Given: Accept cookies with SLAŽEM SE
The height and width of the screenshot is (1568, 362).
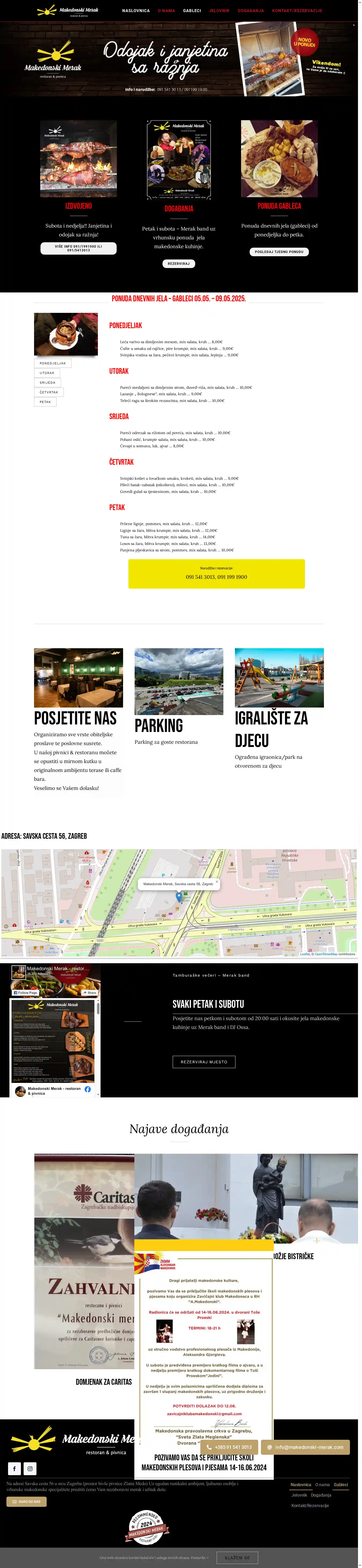Looking at the screenshot, I should point(237,1558).
